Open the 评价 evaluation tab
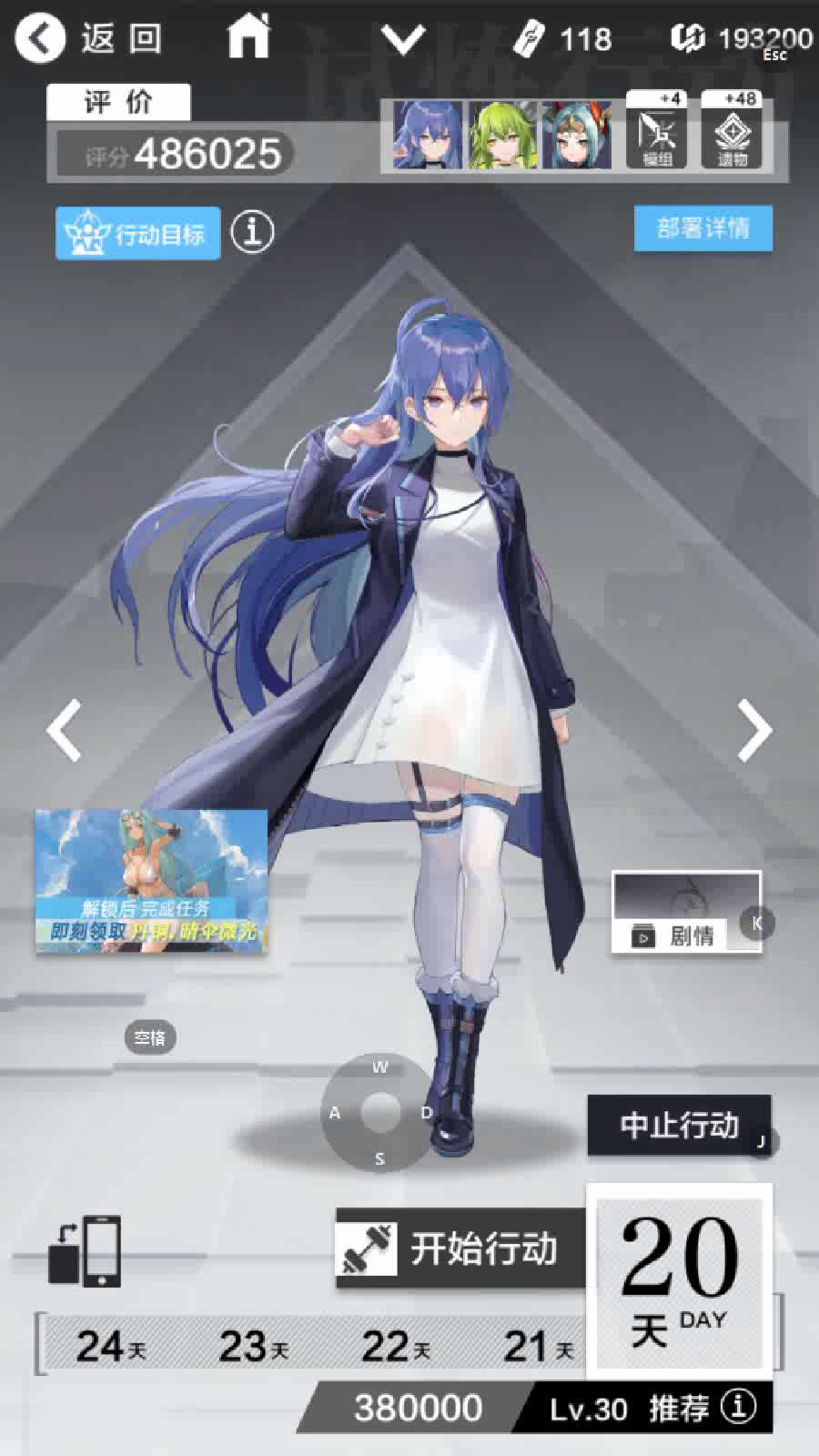The height and width of the screenshot is (1456, 819). pos(118,102)
